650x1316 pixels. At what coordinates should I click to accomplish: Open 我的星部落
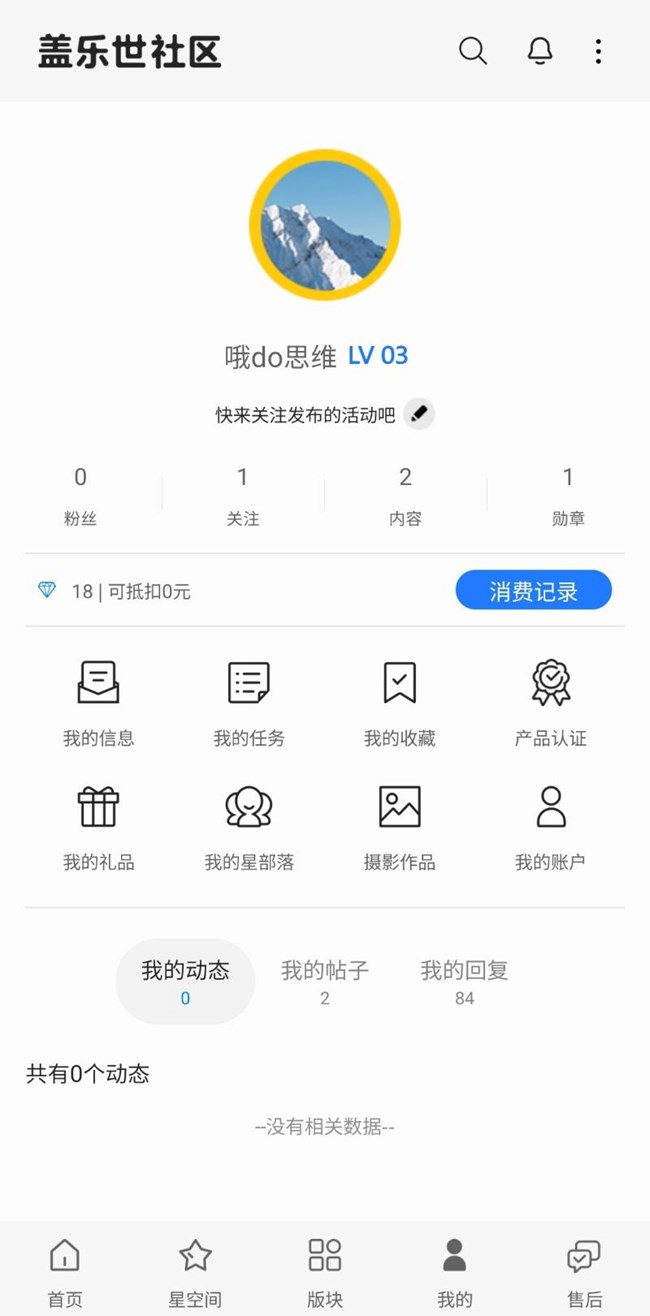click(x=249, y=827)
